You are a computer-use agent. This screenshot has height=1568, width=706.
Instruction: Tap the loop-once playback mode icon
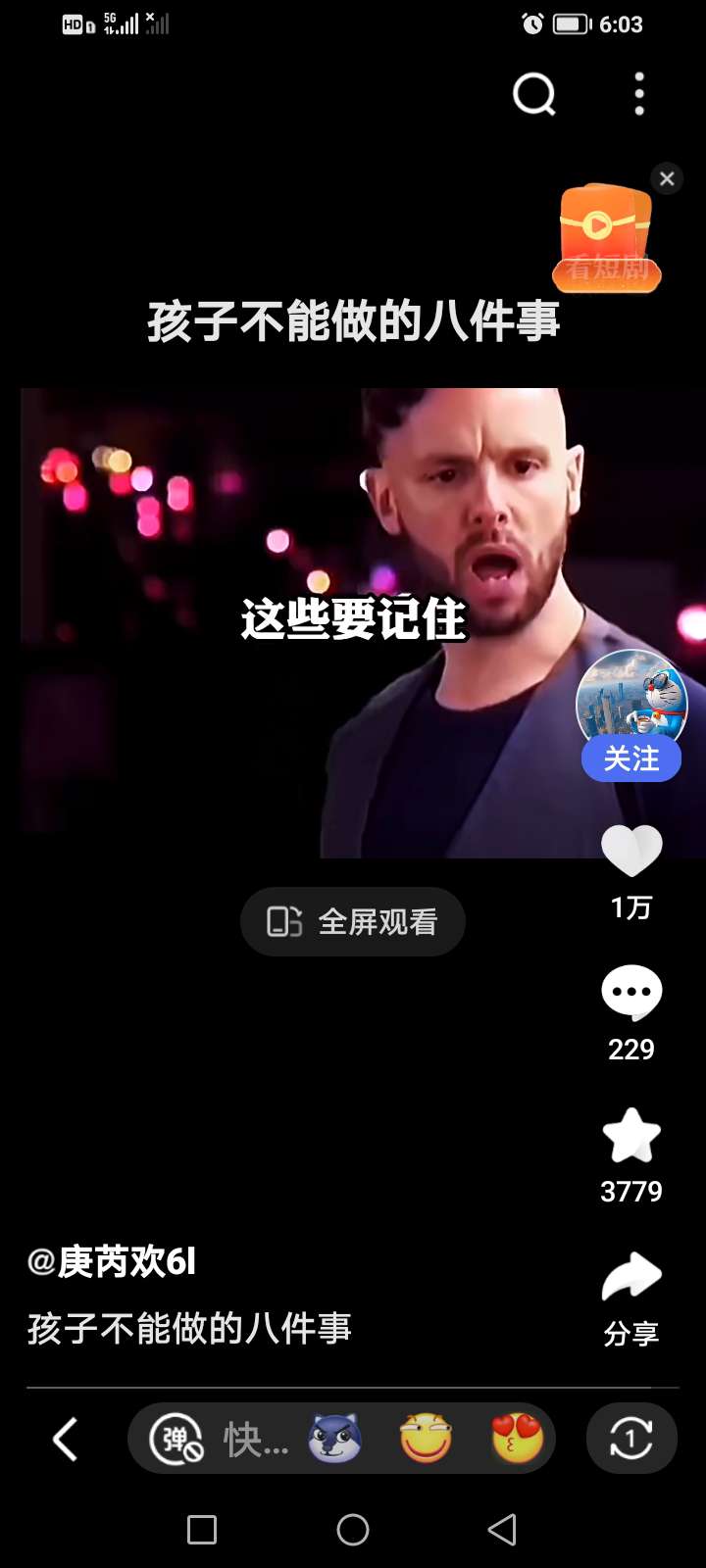(x=631, y=1439)
